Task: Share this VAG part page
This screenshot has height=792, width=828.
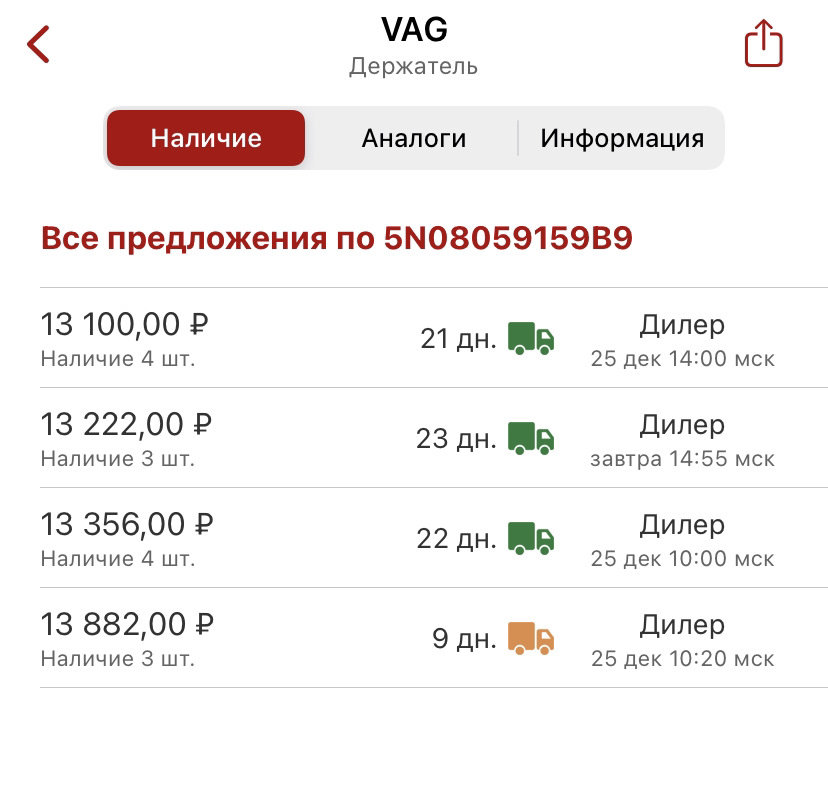Action: pyautogui.click(x=763, y=45)
